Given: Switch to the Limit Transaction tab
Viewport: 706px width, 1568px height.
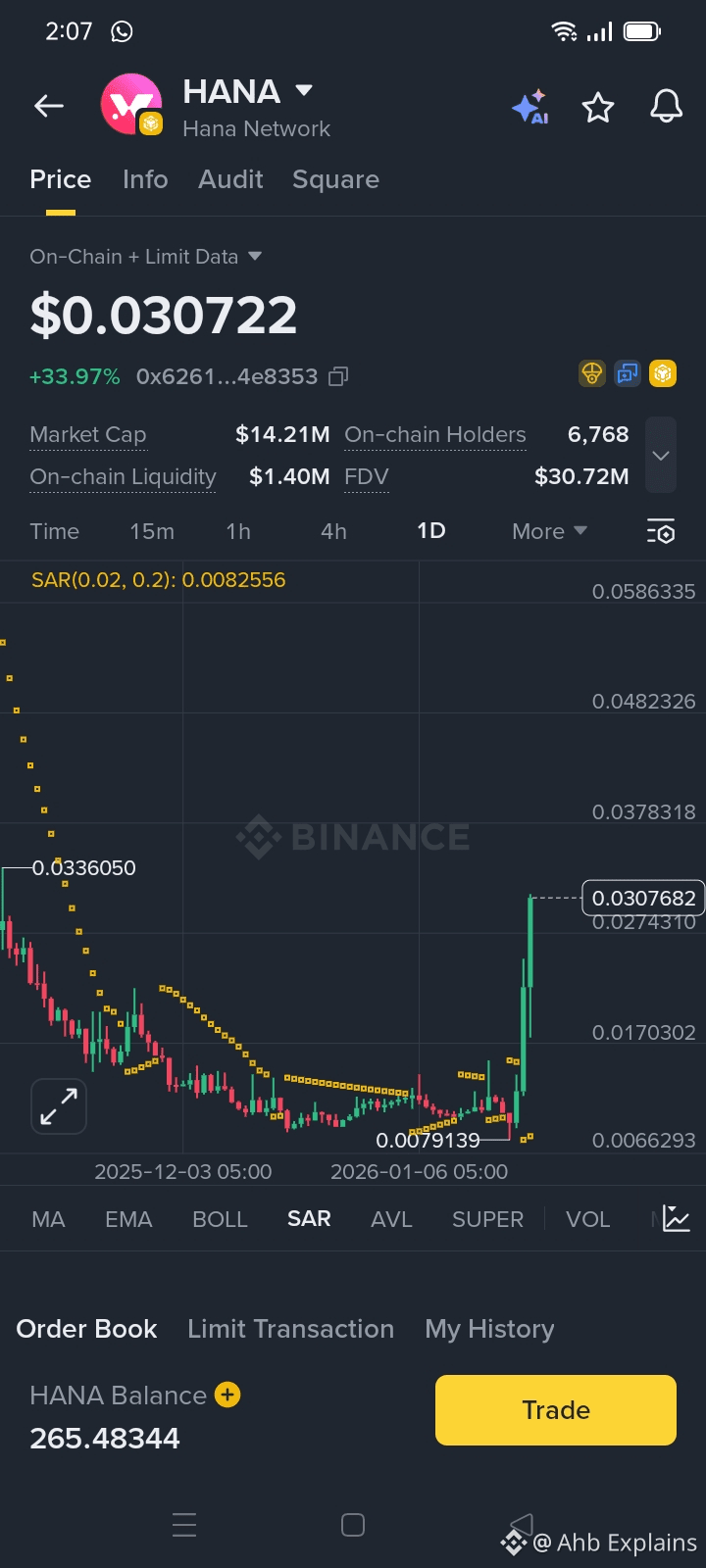Looking at the screenshot, I should pyautogui.click(x=290, y=1329).
